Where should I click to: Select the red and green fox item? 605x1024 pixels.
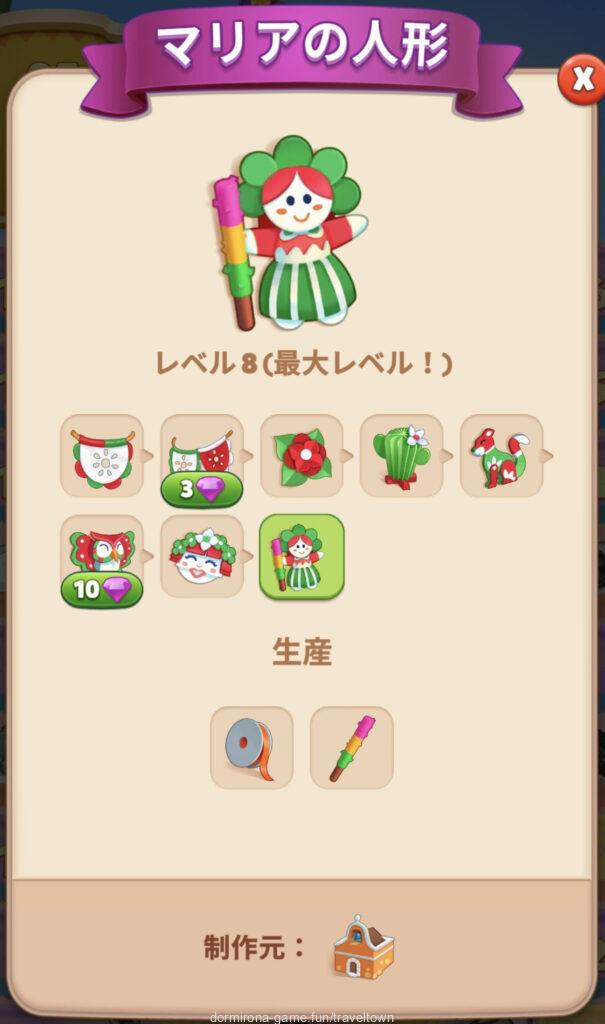click(501, 455)
